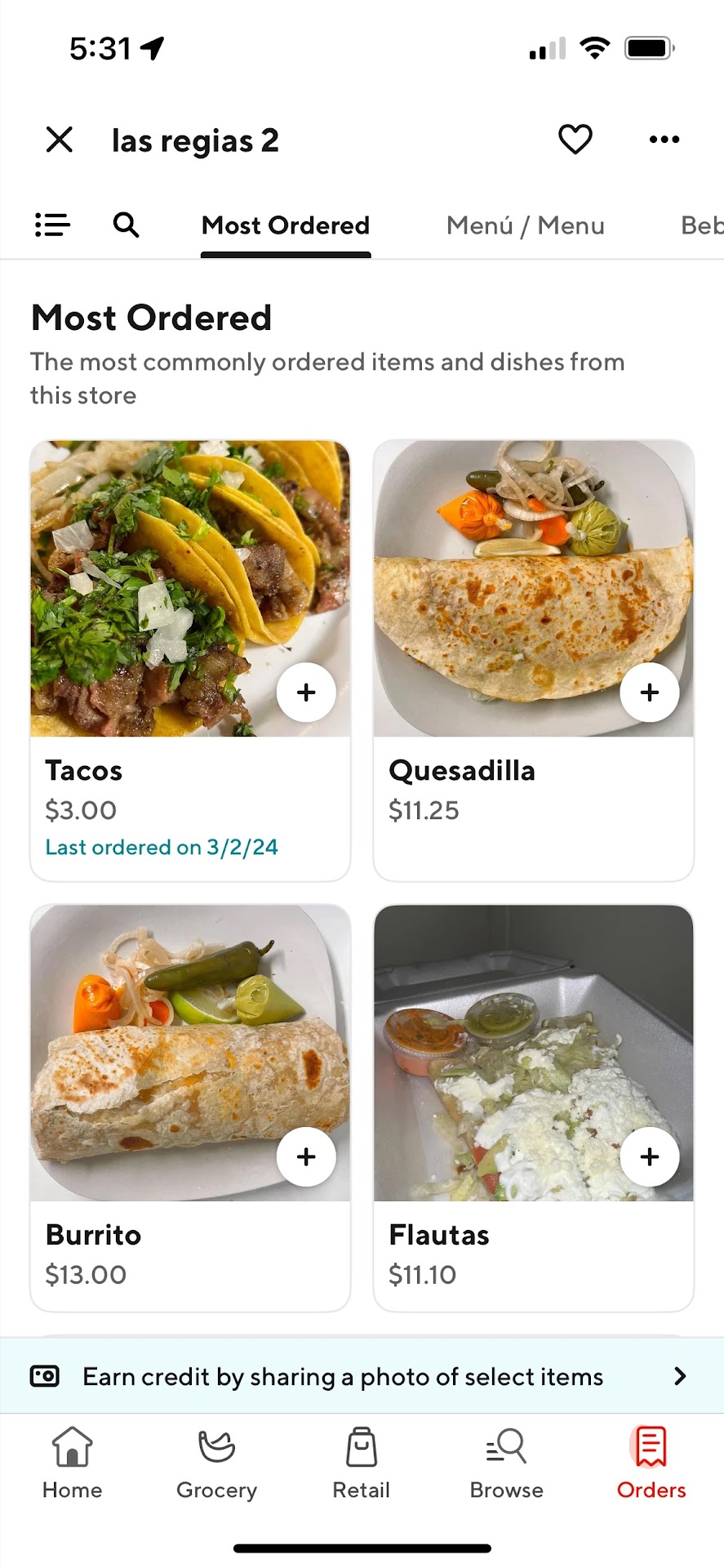Select the Most Ordered tab
The width and height of the screenshot is (724, 1568).
click(x=286, y=225)
